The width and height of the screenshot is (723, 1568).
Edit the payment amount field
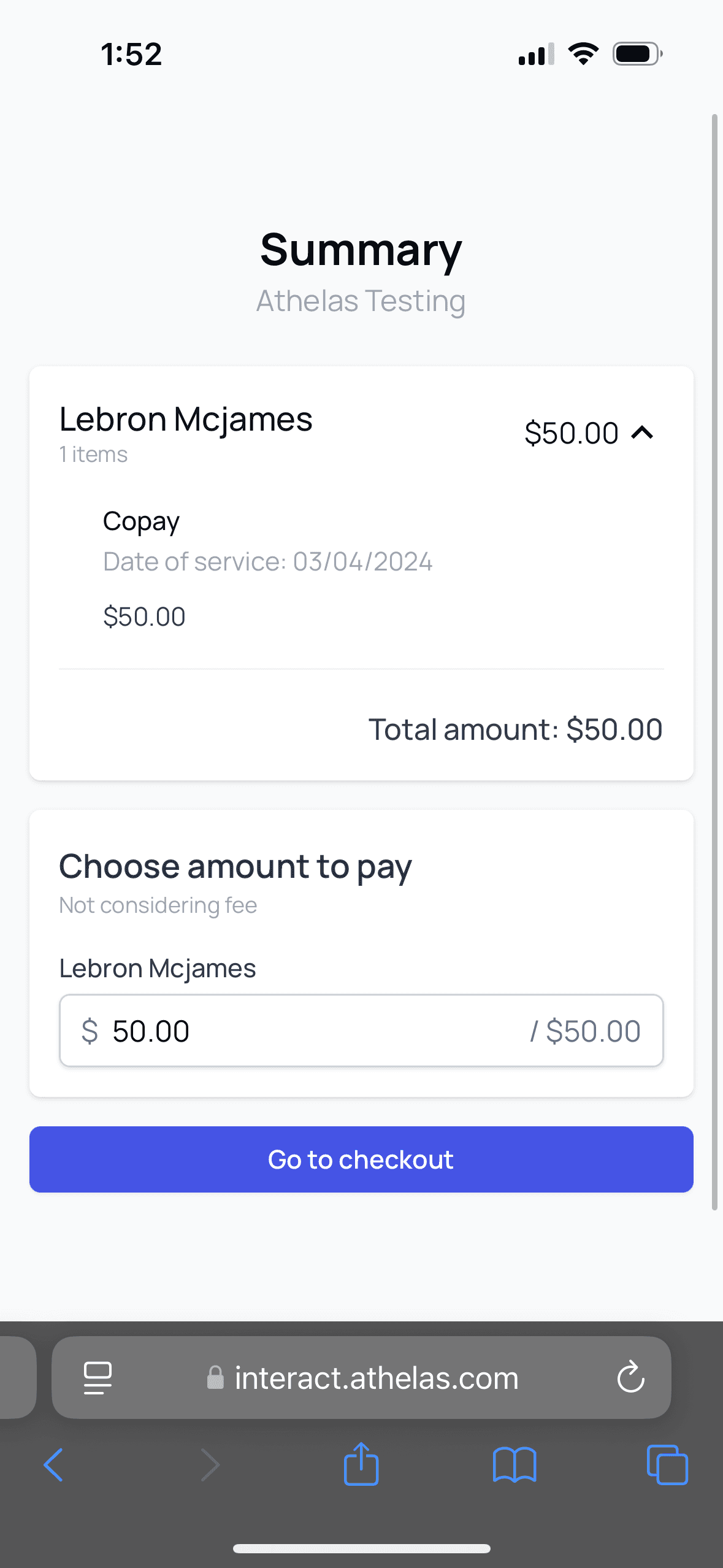click(307, 1031)
